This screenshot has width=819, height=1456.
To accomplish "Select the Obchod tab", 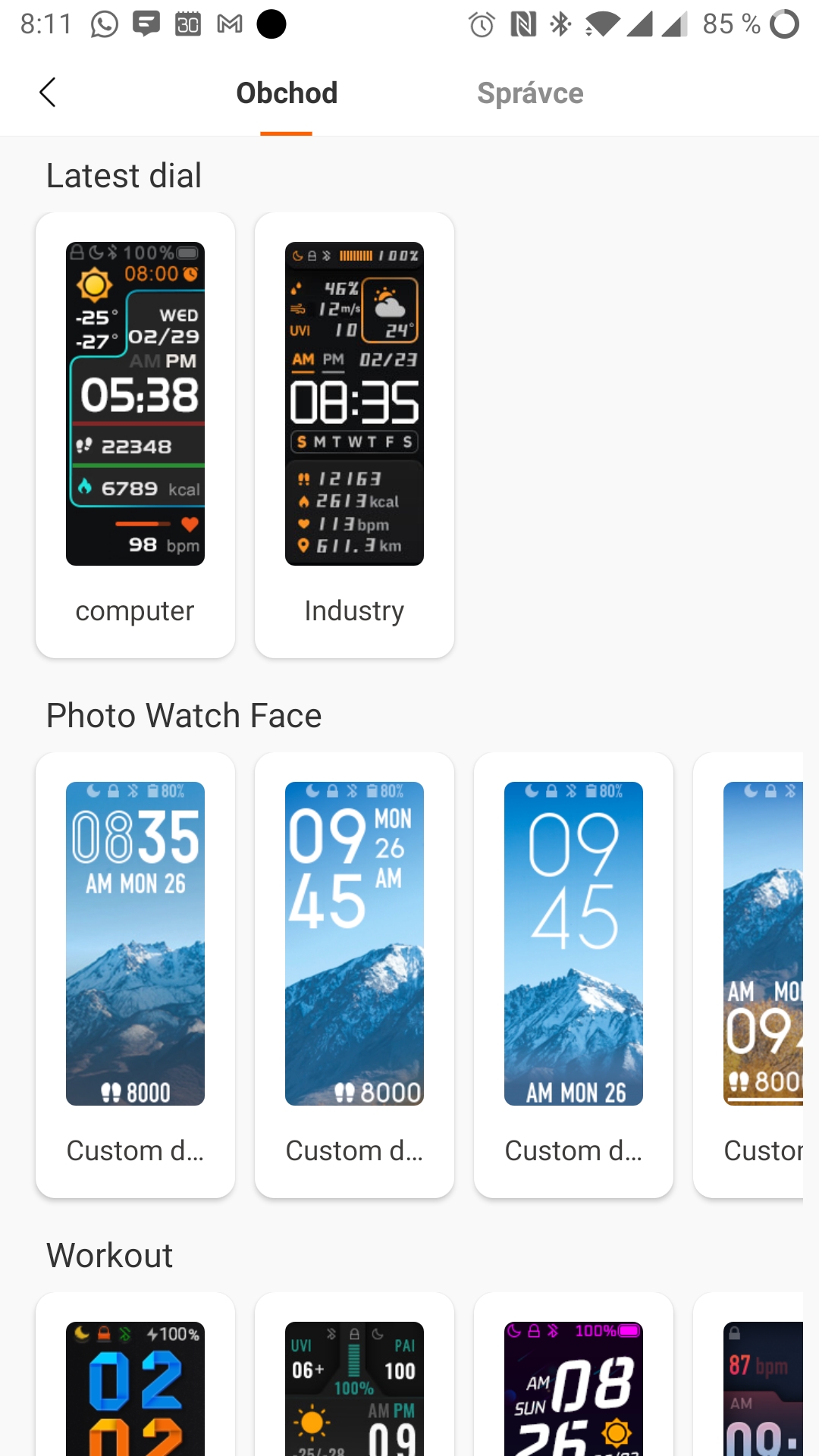I will tap(287, 93).
